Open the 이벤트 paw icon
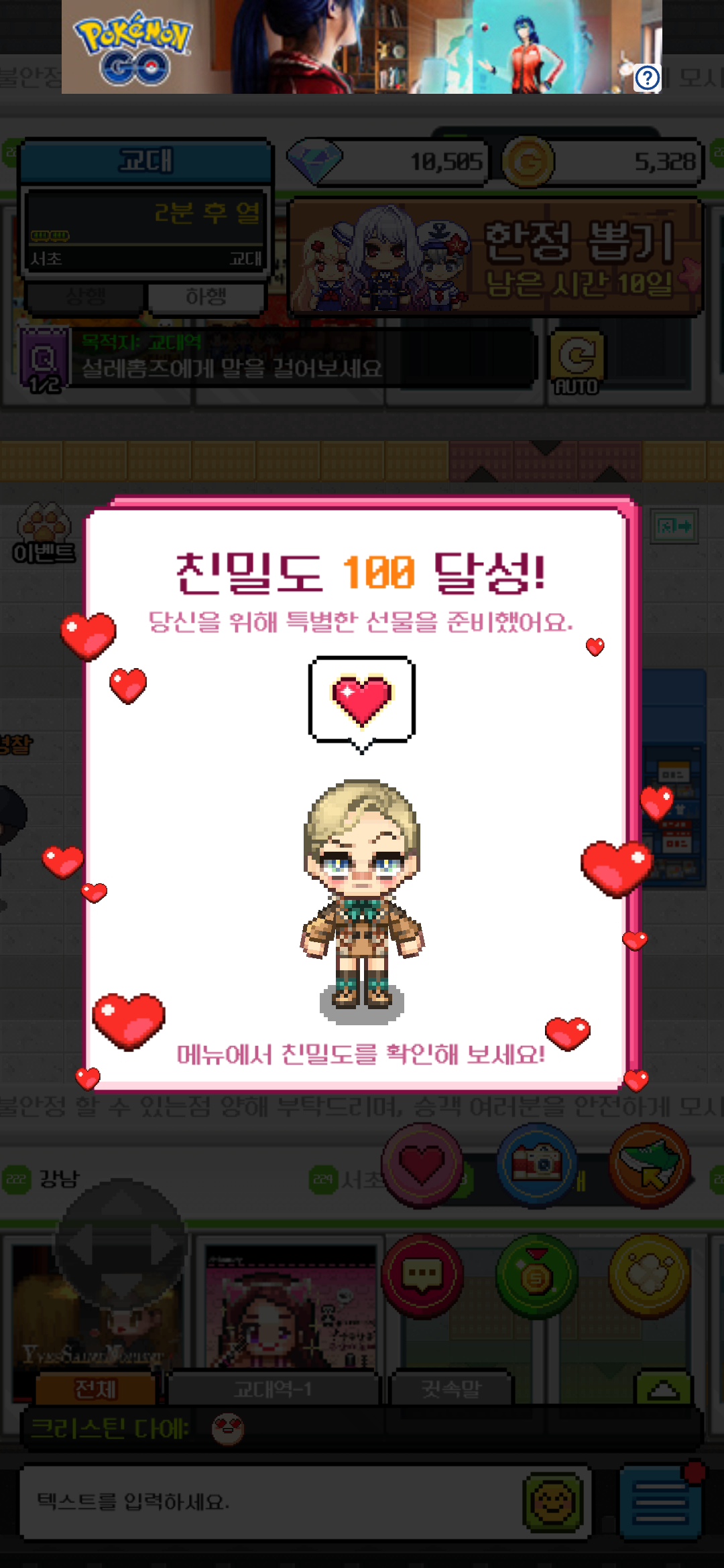This screenshot has width=724, height=1568. pyautogui.click(x=44, y=533)
